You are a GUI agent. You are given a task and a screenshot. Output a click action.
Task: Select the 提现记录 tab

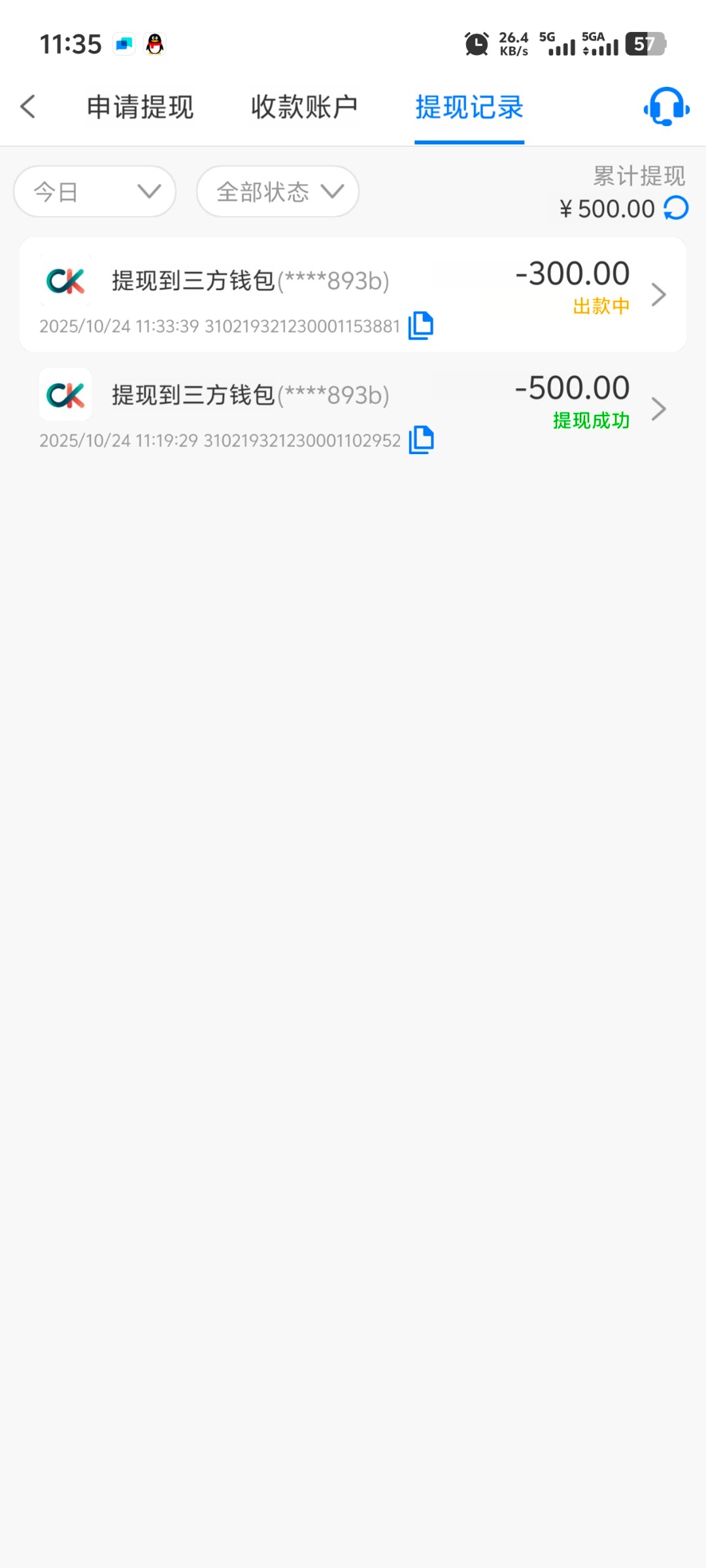point(469,107)
